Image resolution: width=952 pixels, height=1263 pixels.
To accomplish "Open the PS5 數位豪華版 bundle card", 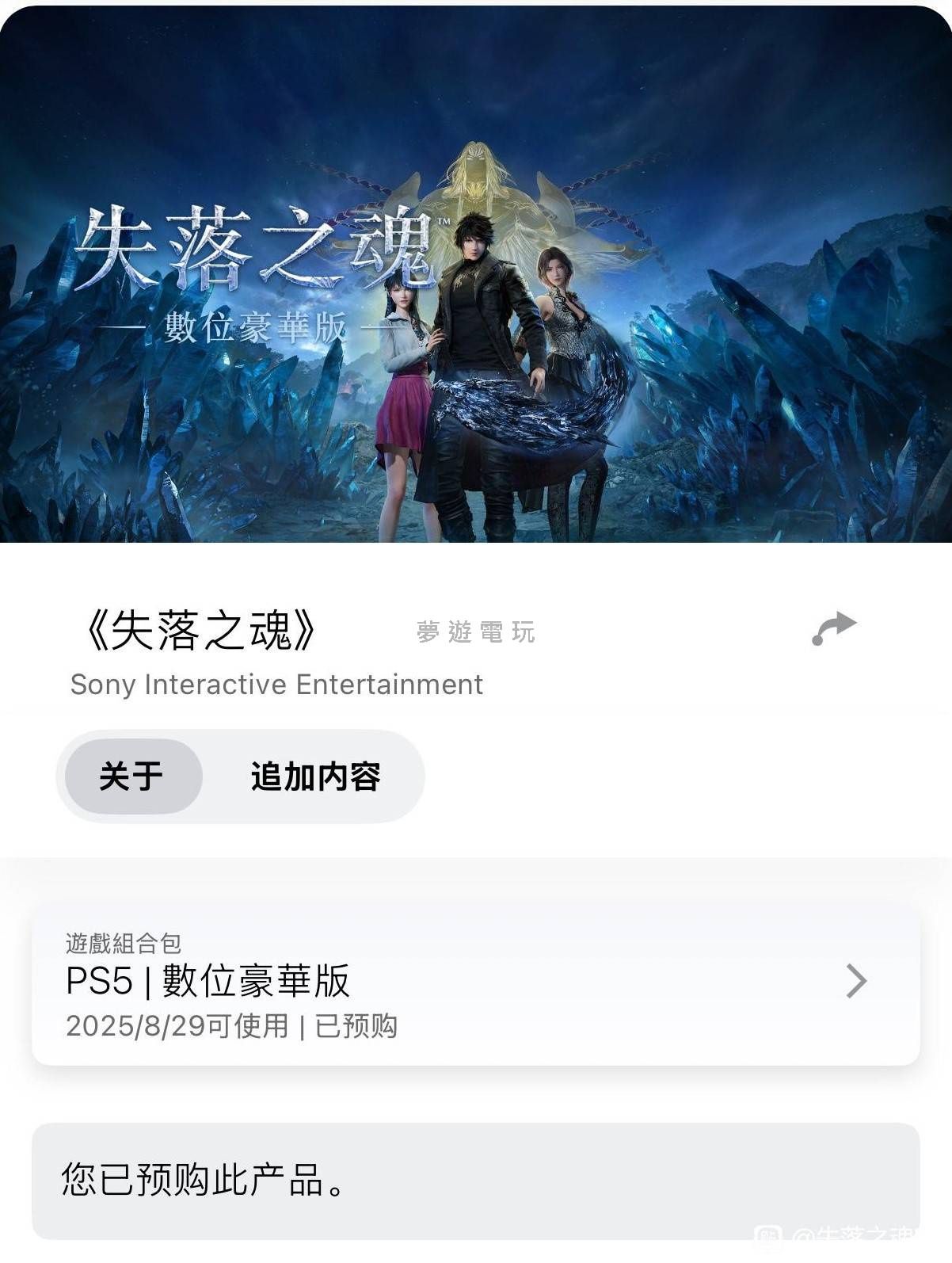I will point(475,984).
